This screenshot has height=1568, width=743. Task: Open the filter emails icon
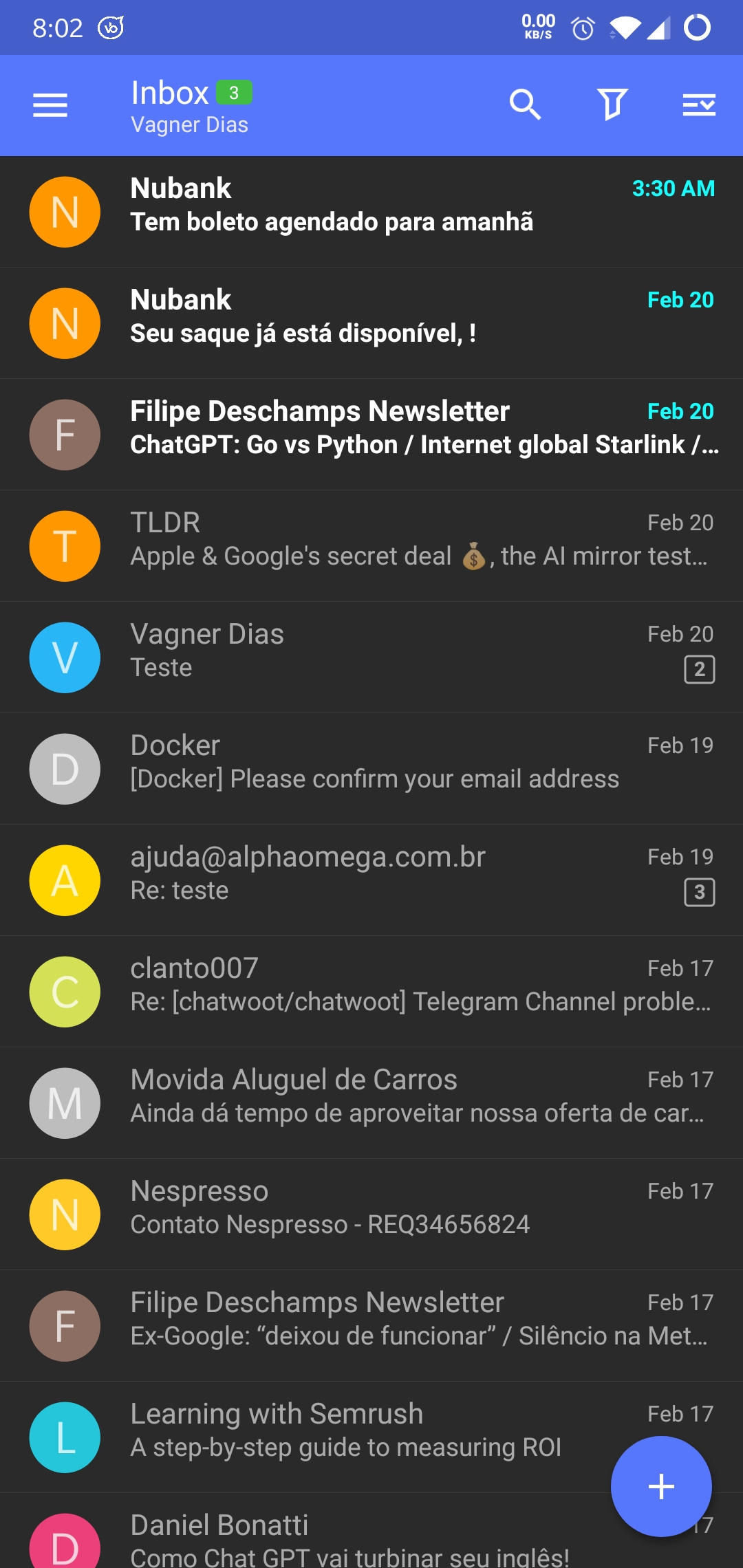pyautogui.click(x=612, y=105)
